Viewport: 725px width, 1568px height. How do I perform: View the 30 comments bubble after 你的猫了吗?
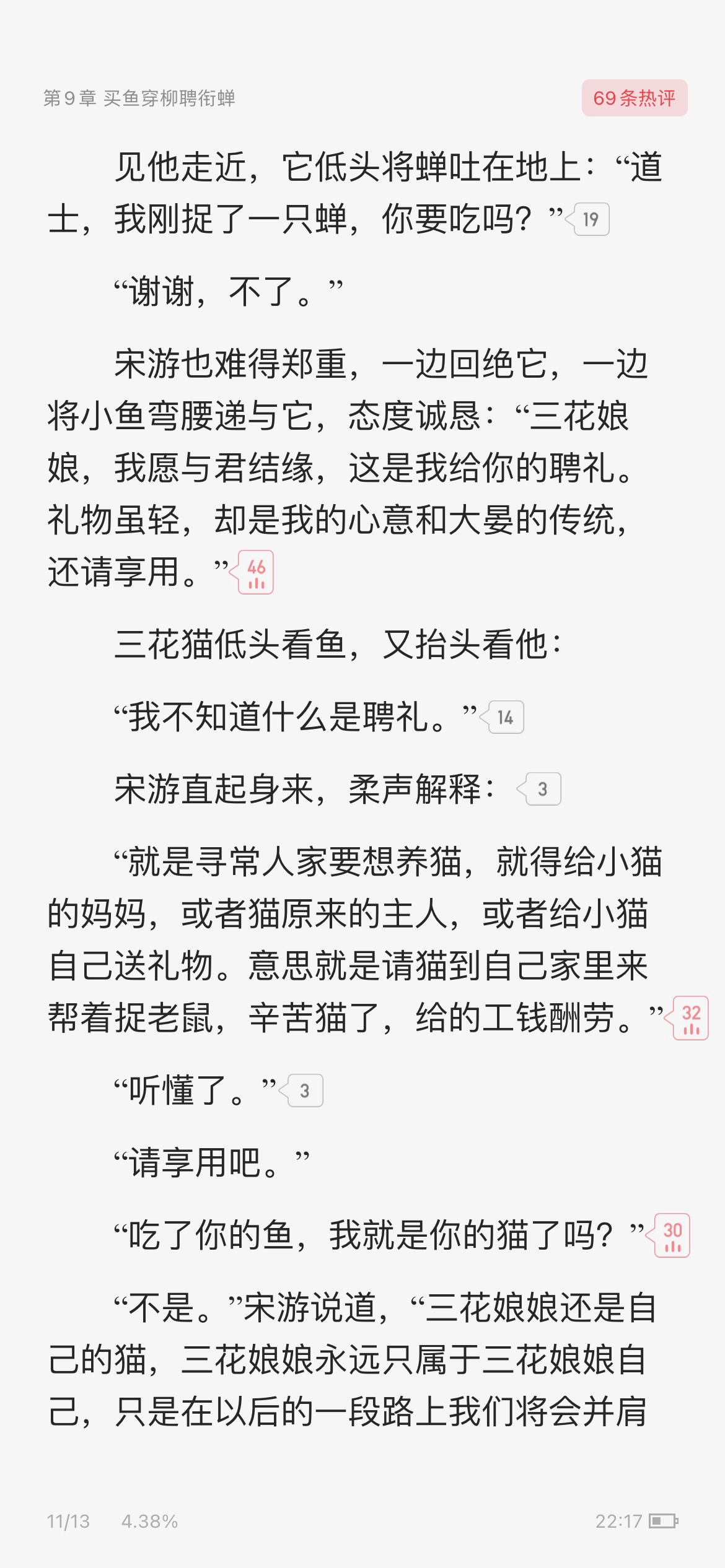[669, 1235]
